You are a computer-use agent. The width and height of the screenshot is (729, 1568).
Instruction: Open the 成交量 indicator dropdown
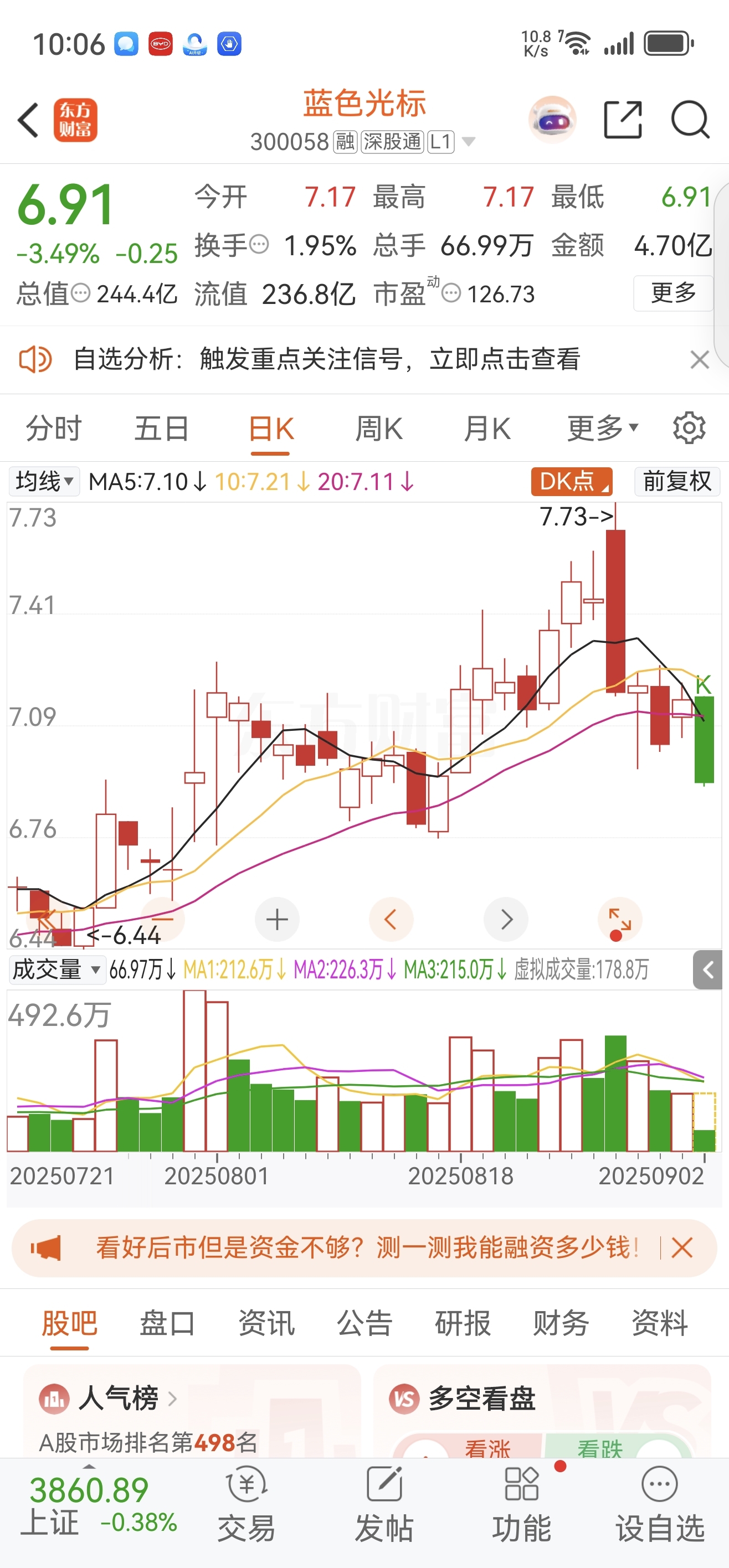coord(56,969)
